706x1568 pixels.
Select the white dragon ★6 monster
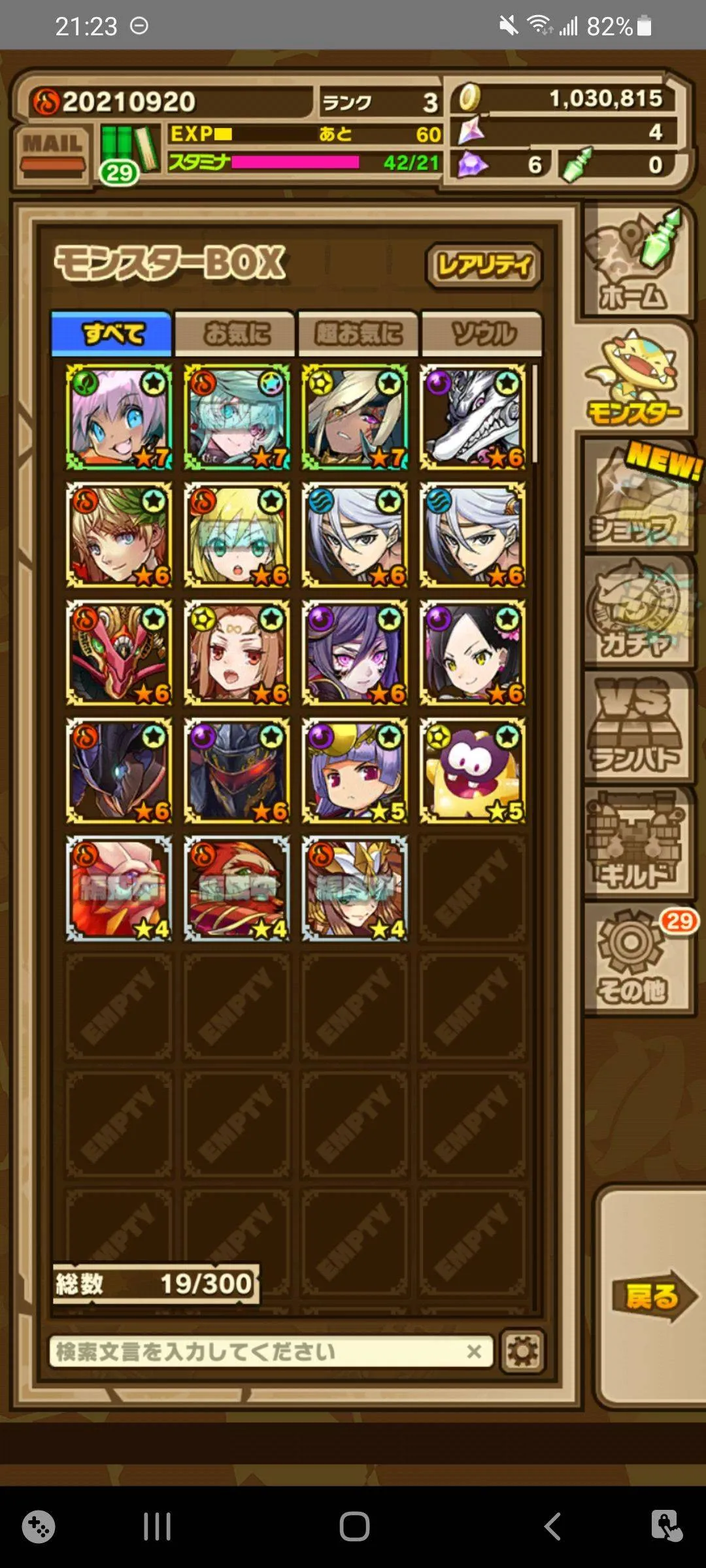(x=473, y=418)
